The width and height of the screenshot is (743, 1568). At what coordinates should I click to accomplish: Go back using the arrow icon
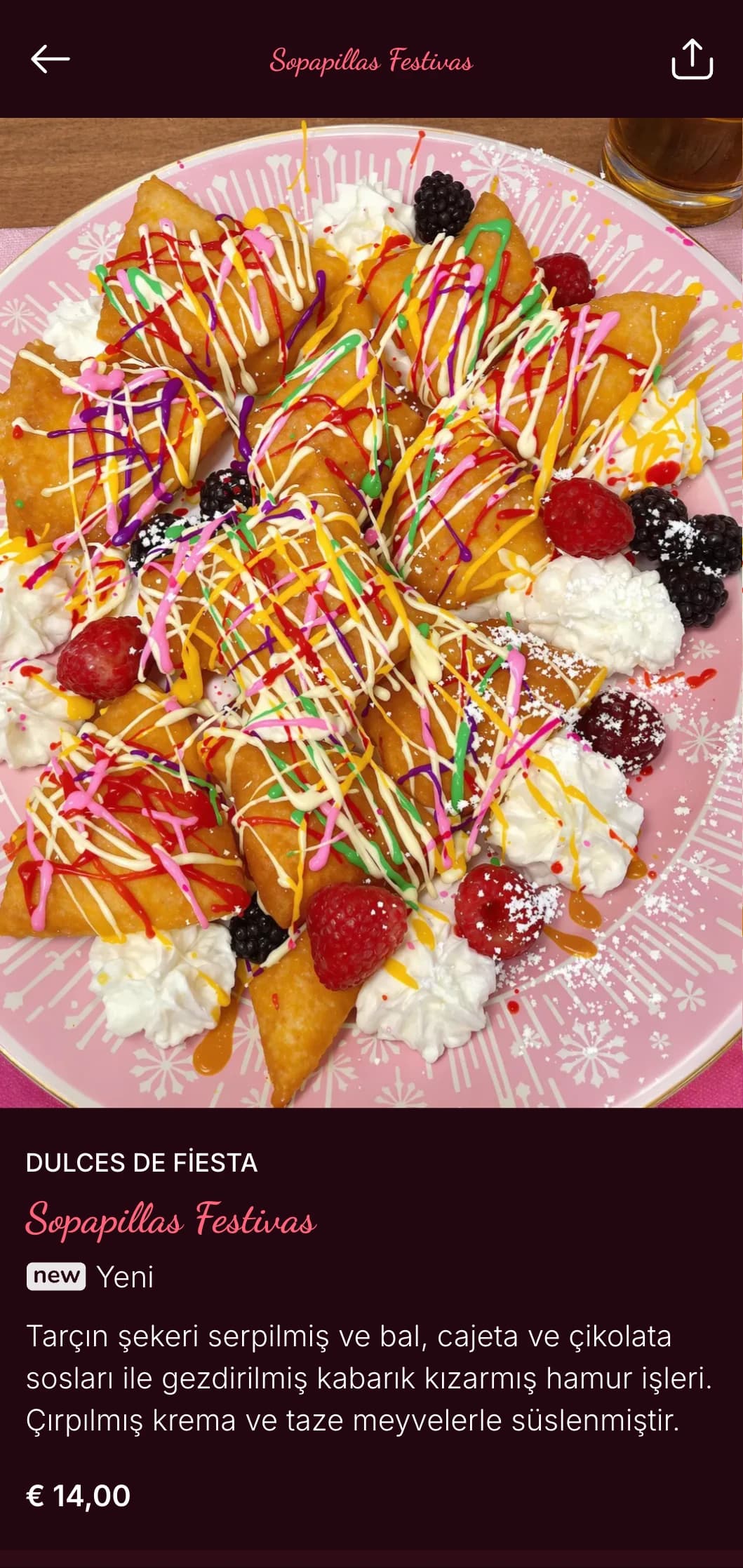[x=51, y=60]
